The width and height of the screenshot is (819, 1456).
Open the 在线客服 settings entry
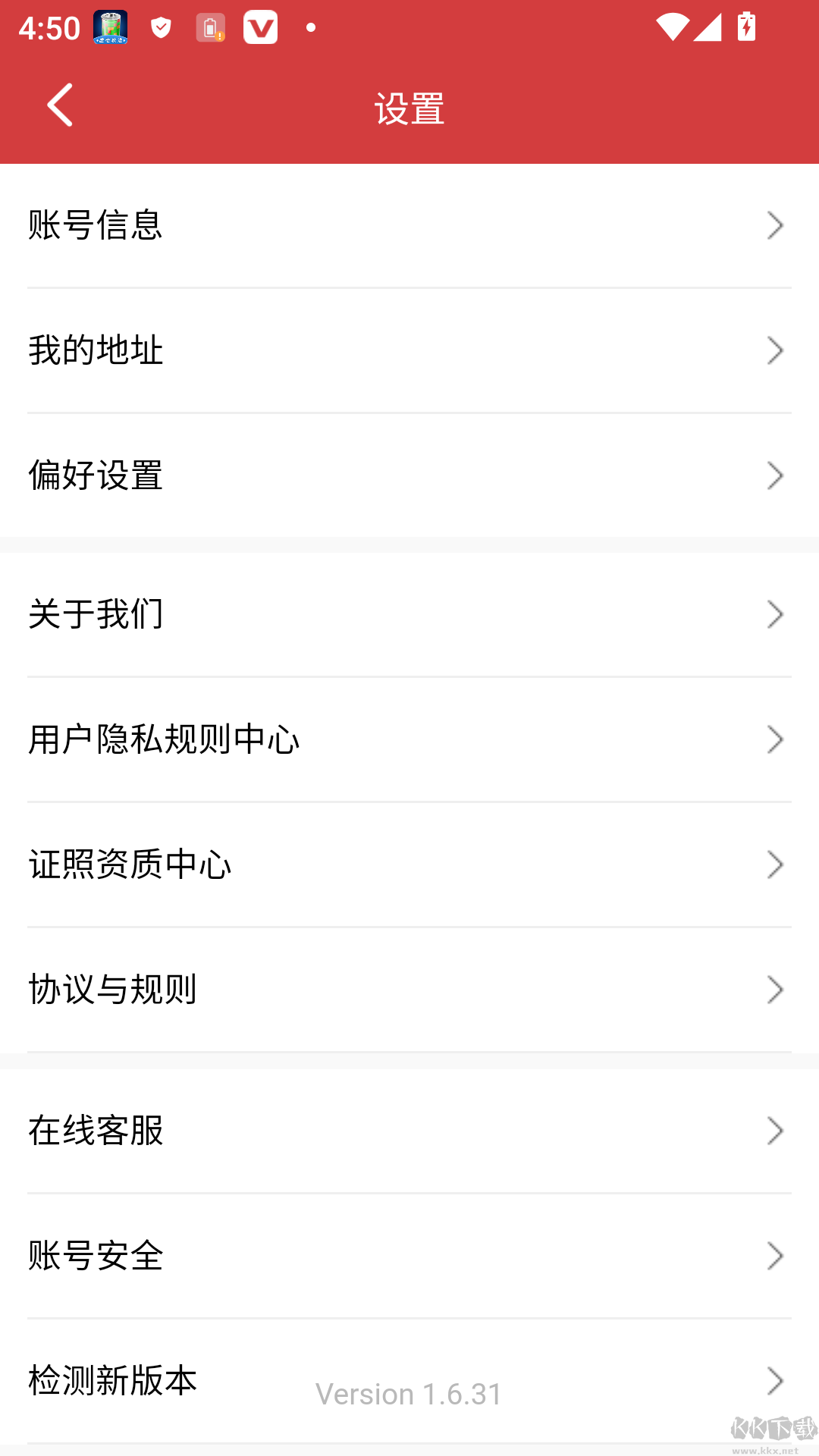pos(409,1131)
